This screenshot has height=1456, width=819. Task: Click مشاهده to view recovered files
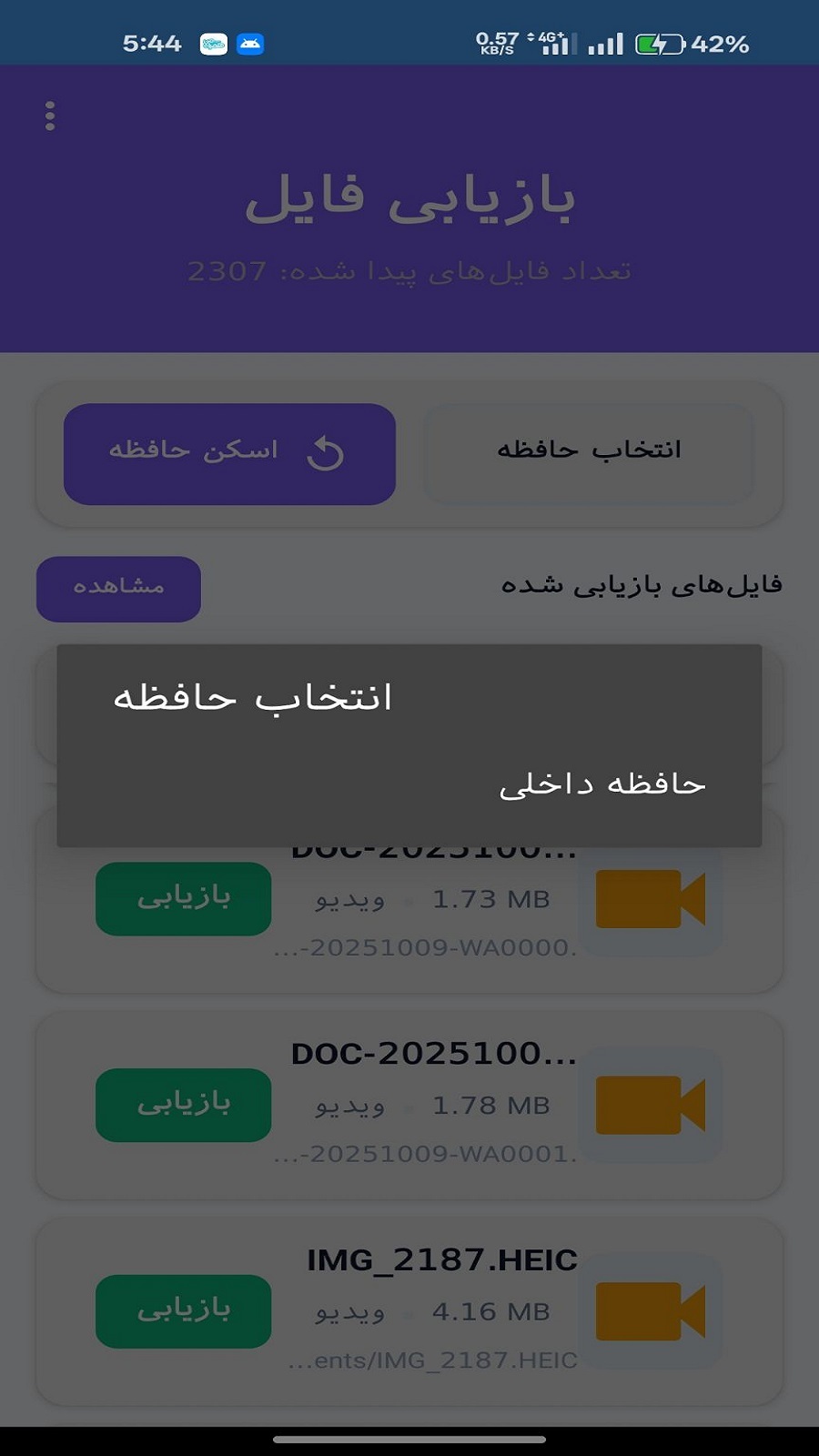(x=117, y=589)
